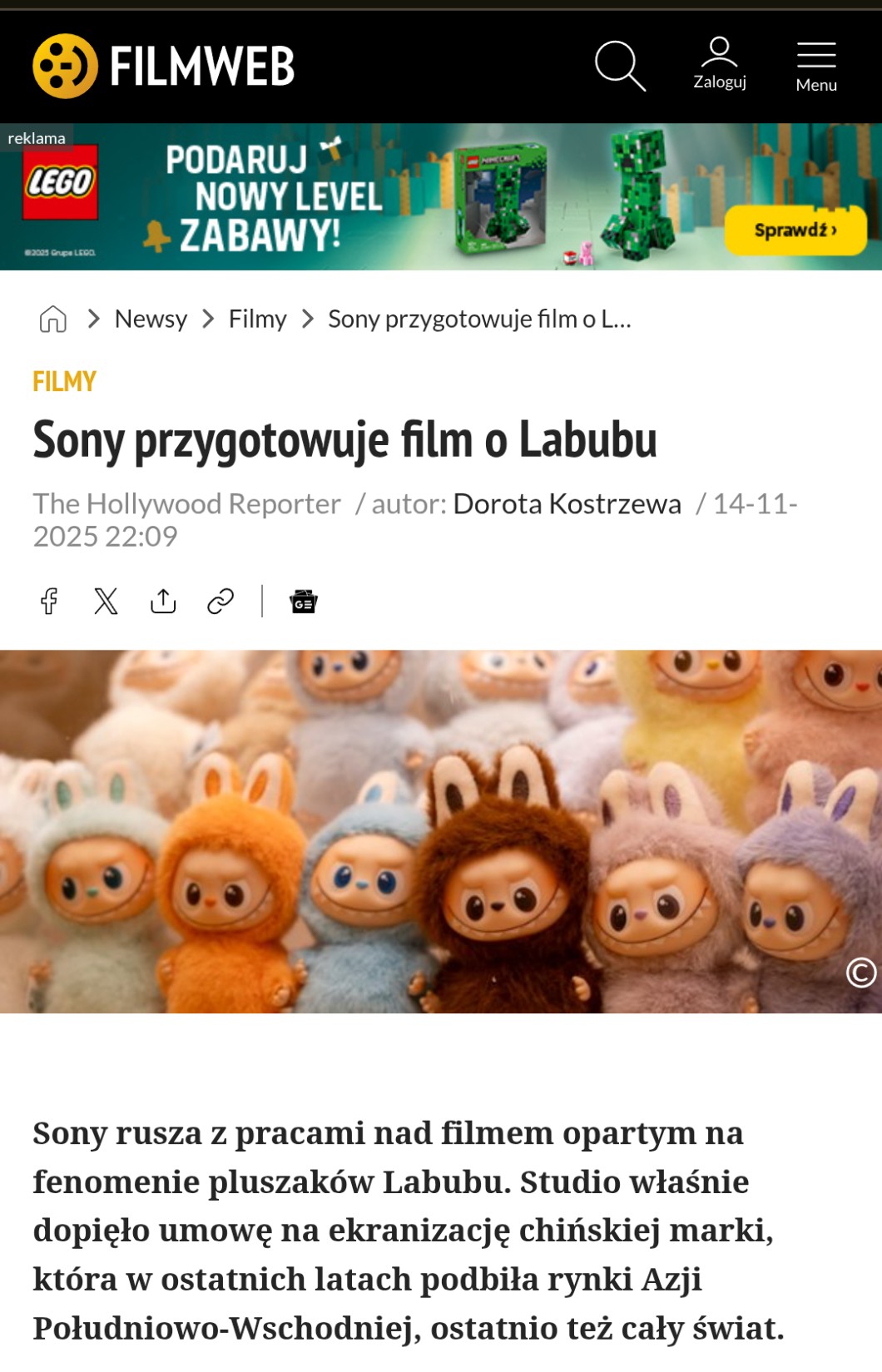
Task: Tap Sprawdź on the LEGO ad
Action: click(795, 230)
